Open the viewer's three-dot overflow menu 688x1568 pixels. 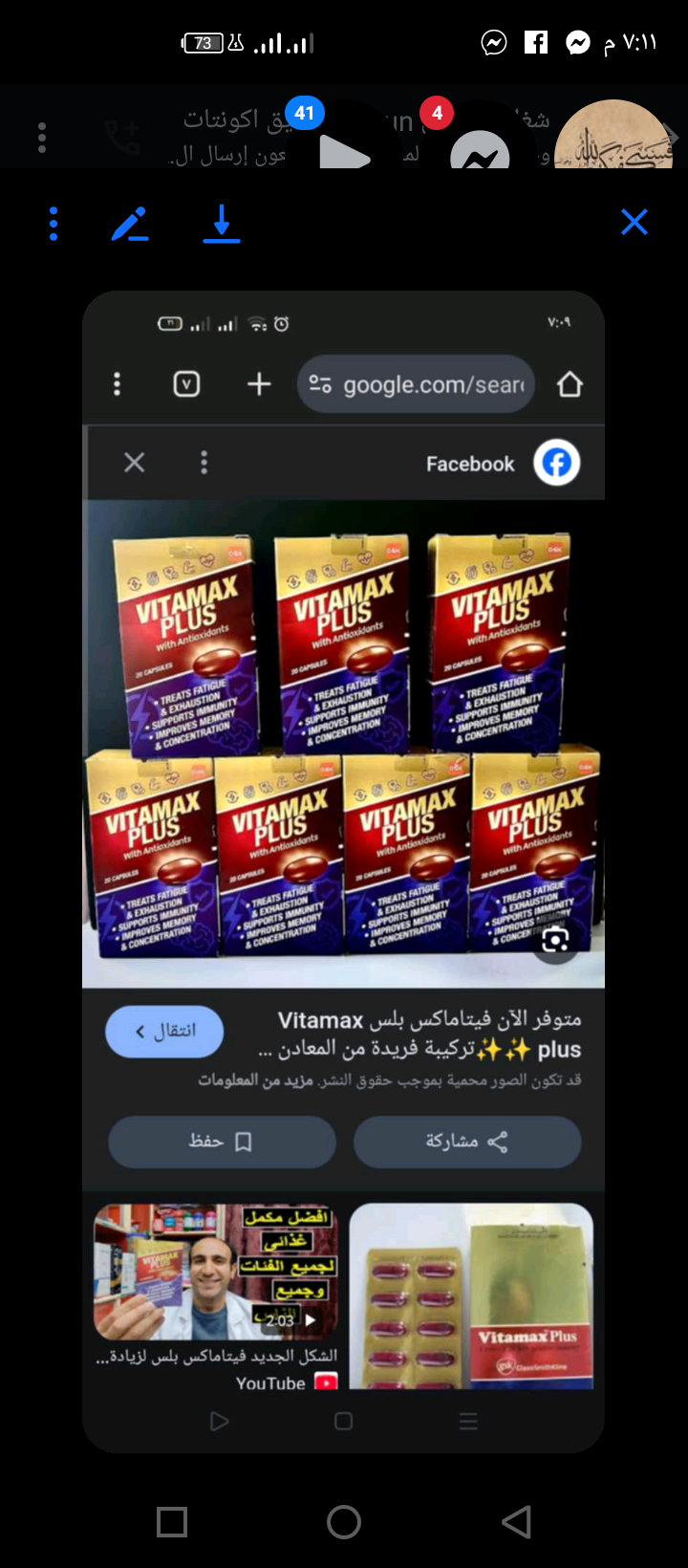point(54,224)
